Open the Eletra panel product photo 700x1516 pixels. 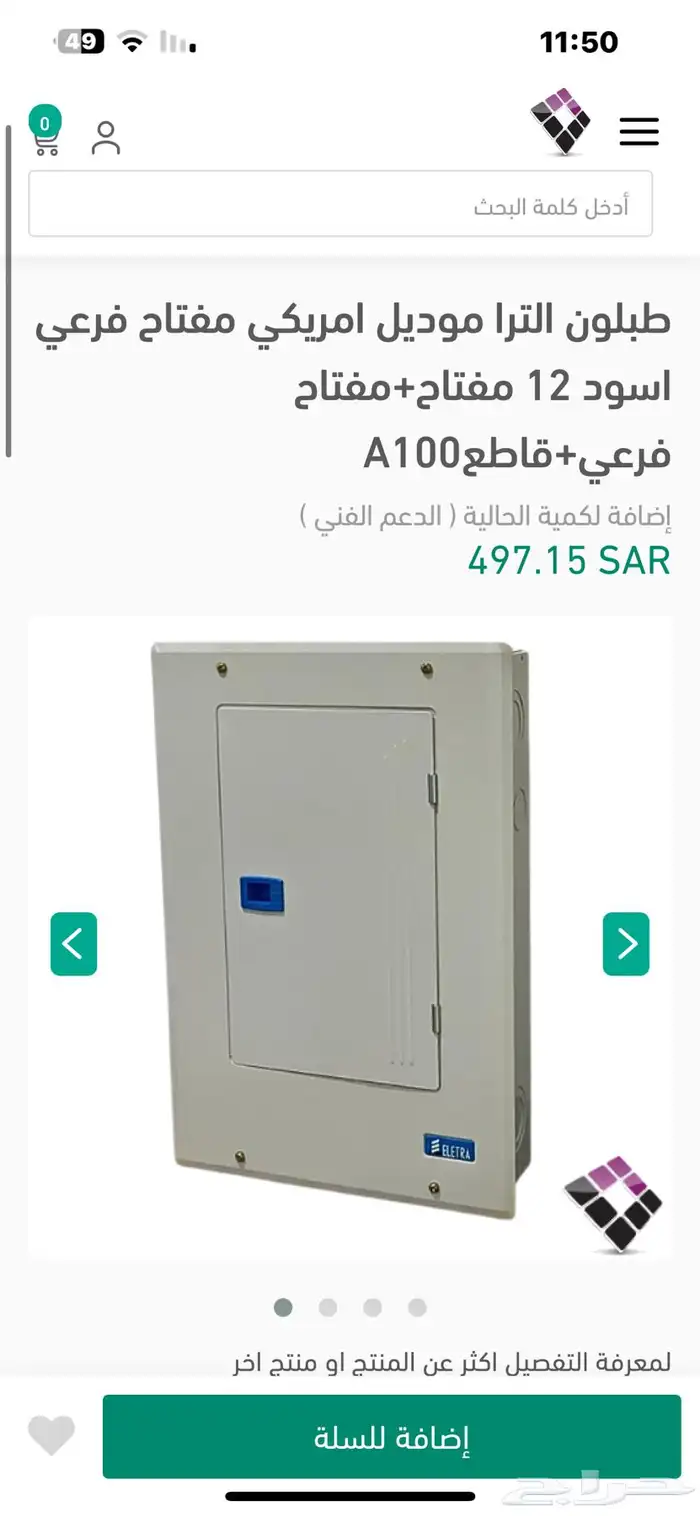point(340,920)
